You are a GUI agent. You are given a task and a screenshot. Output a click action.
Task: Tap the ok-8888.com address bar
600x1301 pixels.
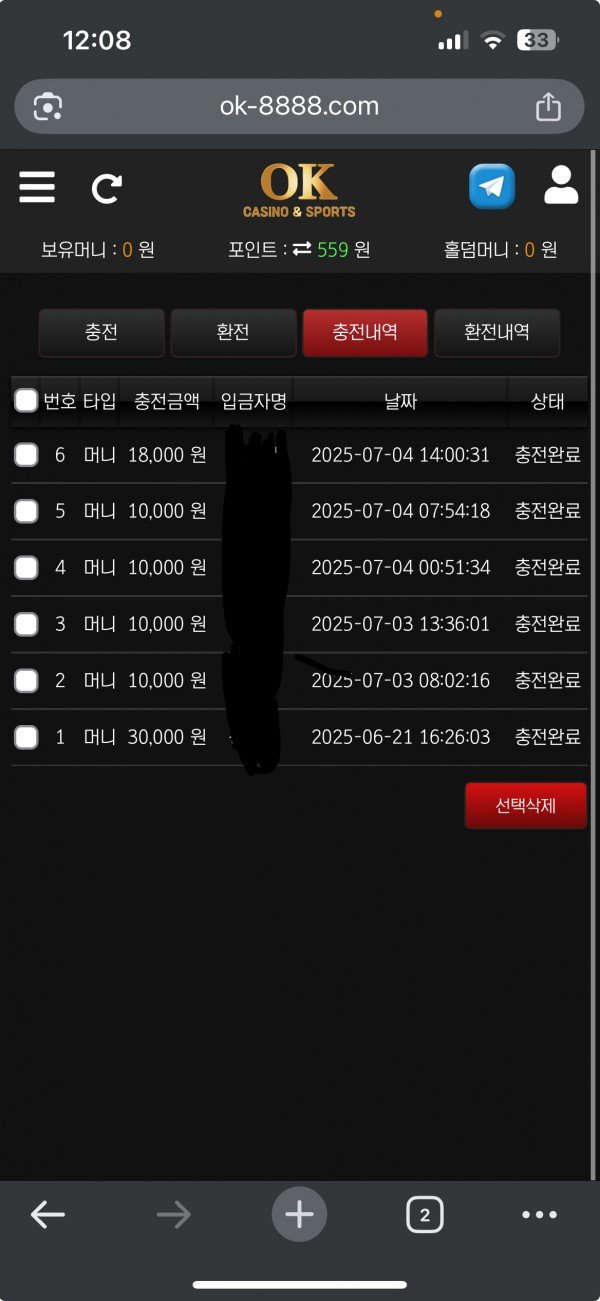pos(299,106)
